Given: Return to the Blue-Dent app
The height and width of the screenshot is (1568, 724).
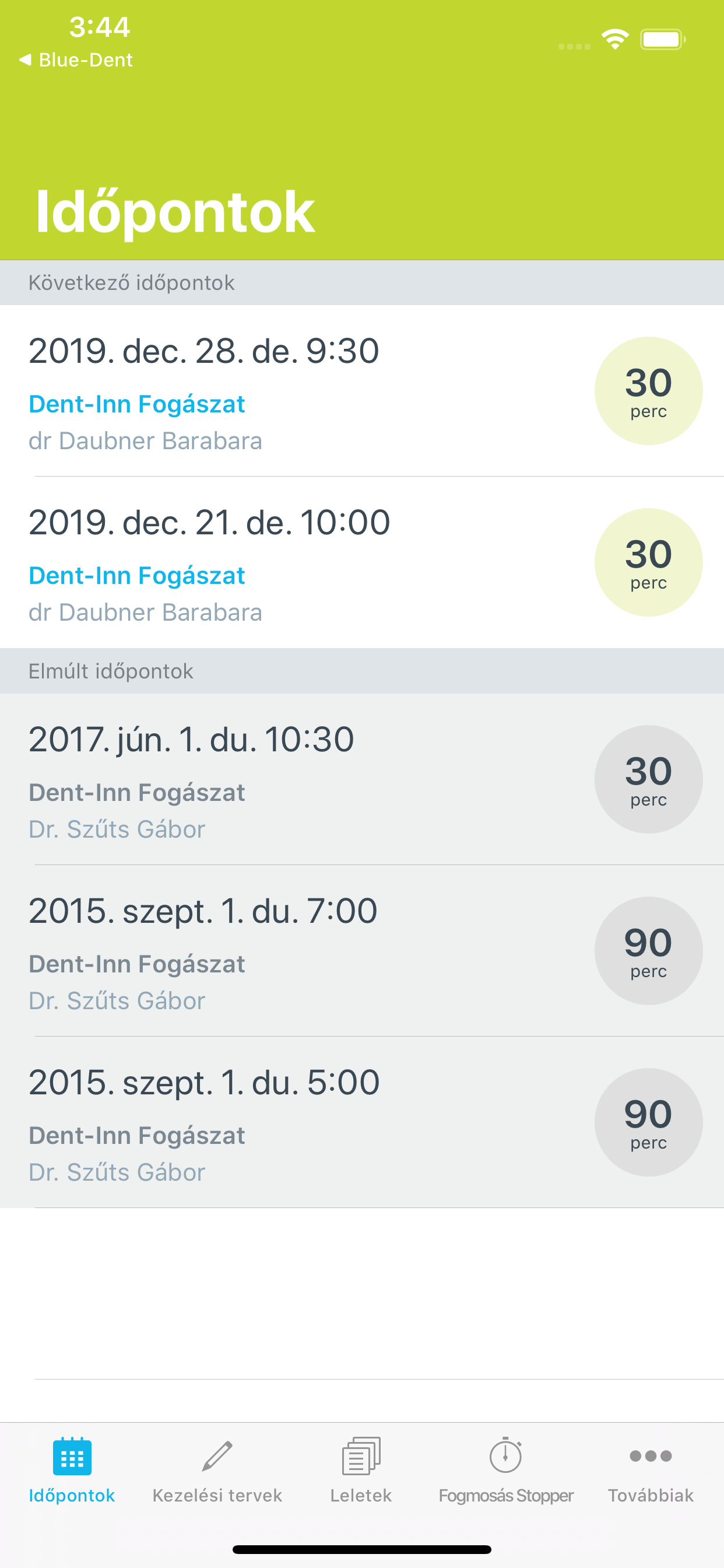Looking at the screenshot, I should click(75, 60).
